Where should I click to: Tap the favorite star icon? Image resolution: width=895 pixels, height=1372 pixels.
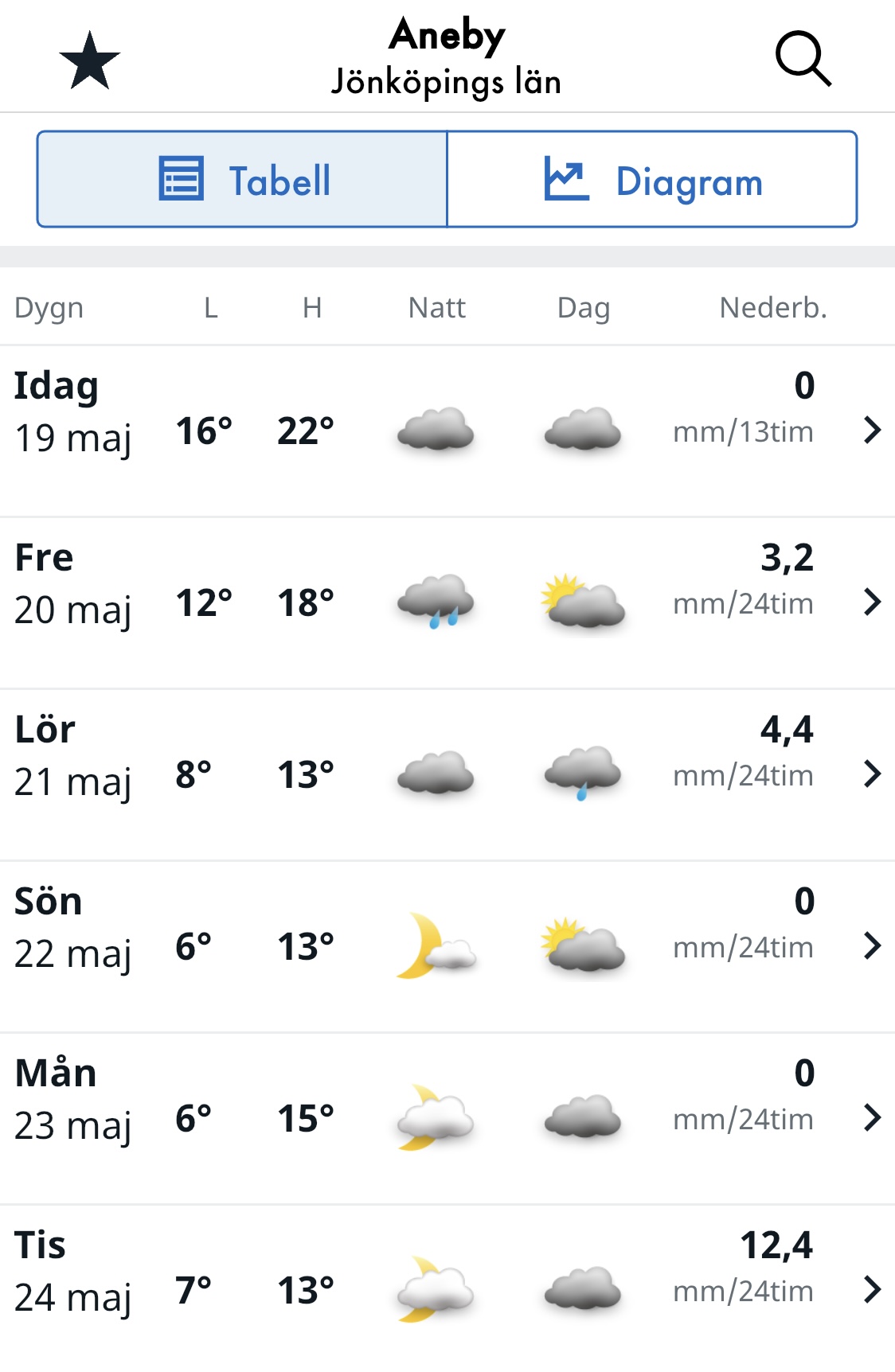89,60
